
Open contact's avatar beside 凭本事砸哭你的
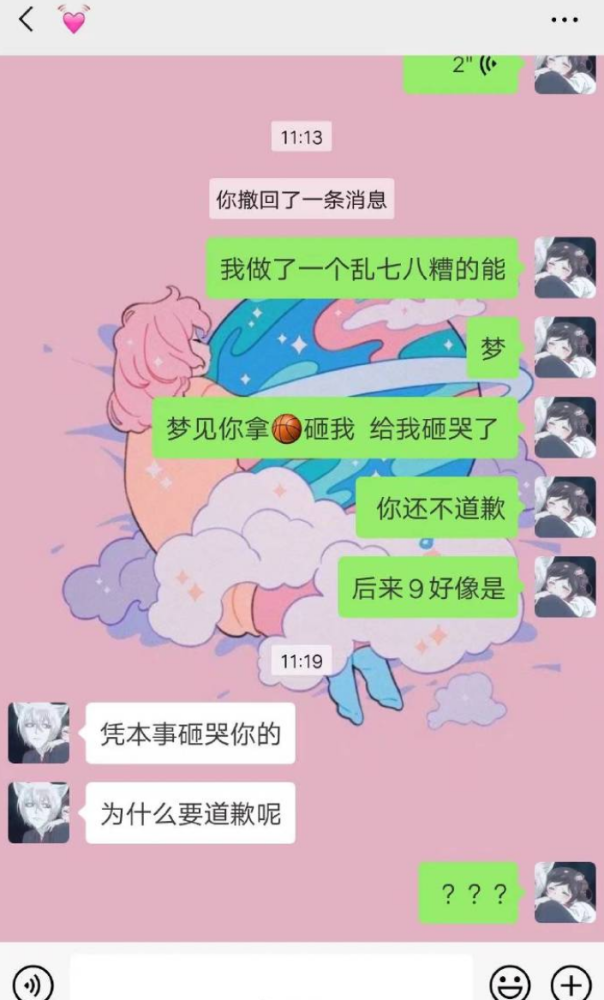point(39,733)
